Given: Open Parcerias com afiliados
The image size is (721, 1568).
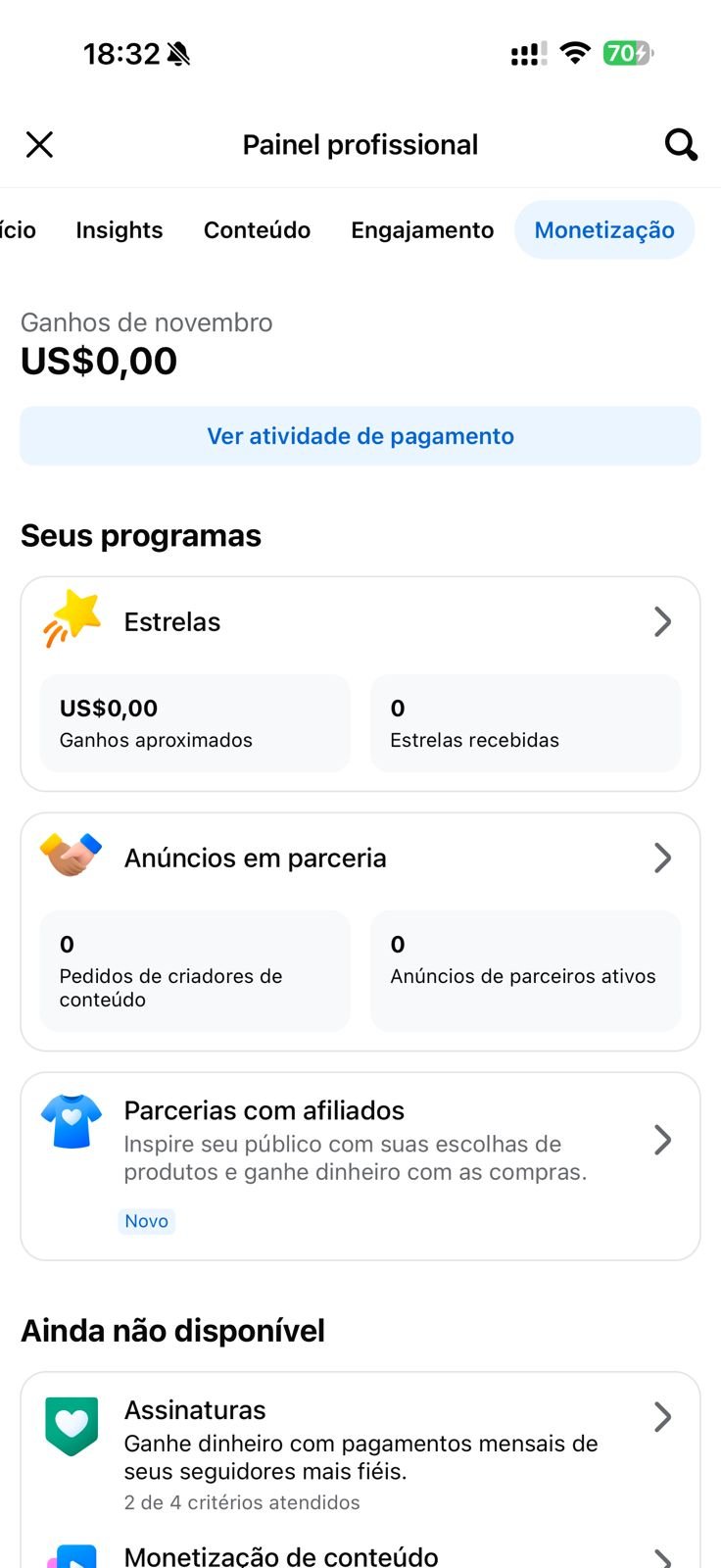Looking at the screenshot, I should [x=360, y=1141].
